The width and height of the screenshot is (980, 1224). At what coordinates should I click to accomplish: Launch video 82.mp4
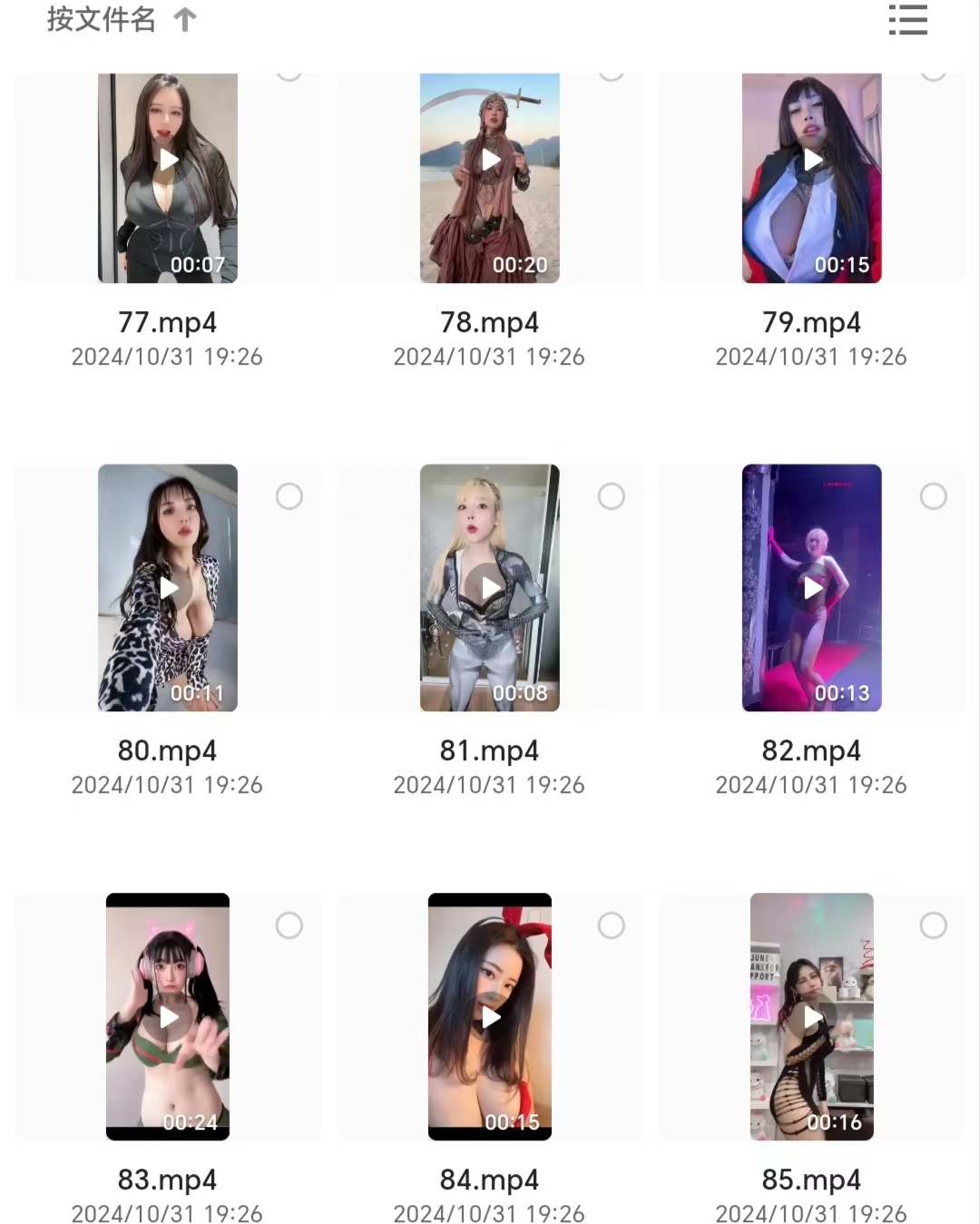[x=811, y=588]
